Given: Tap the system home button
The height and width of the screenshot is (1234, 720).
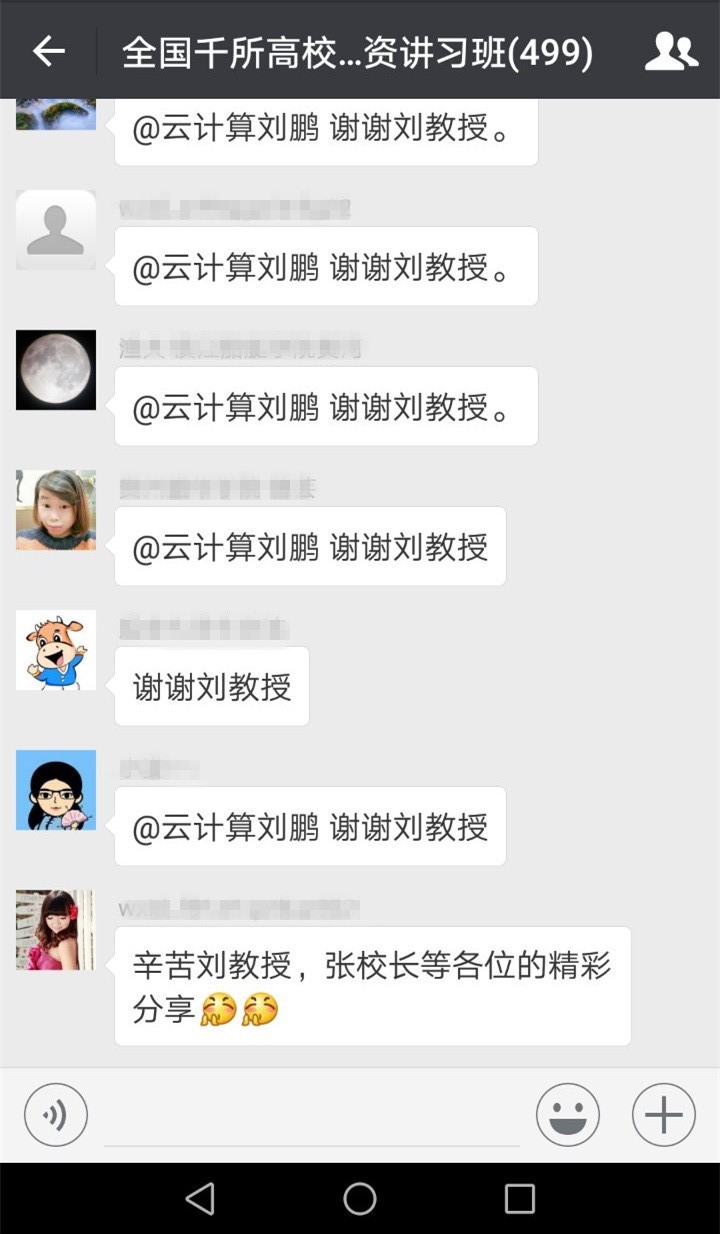Looking at the screenshot, I should click(x=360, y=1198).
